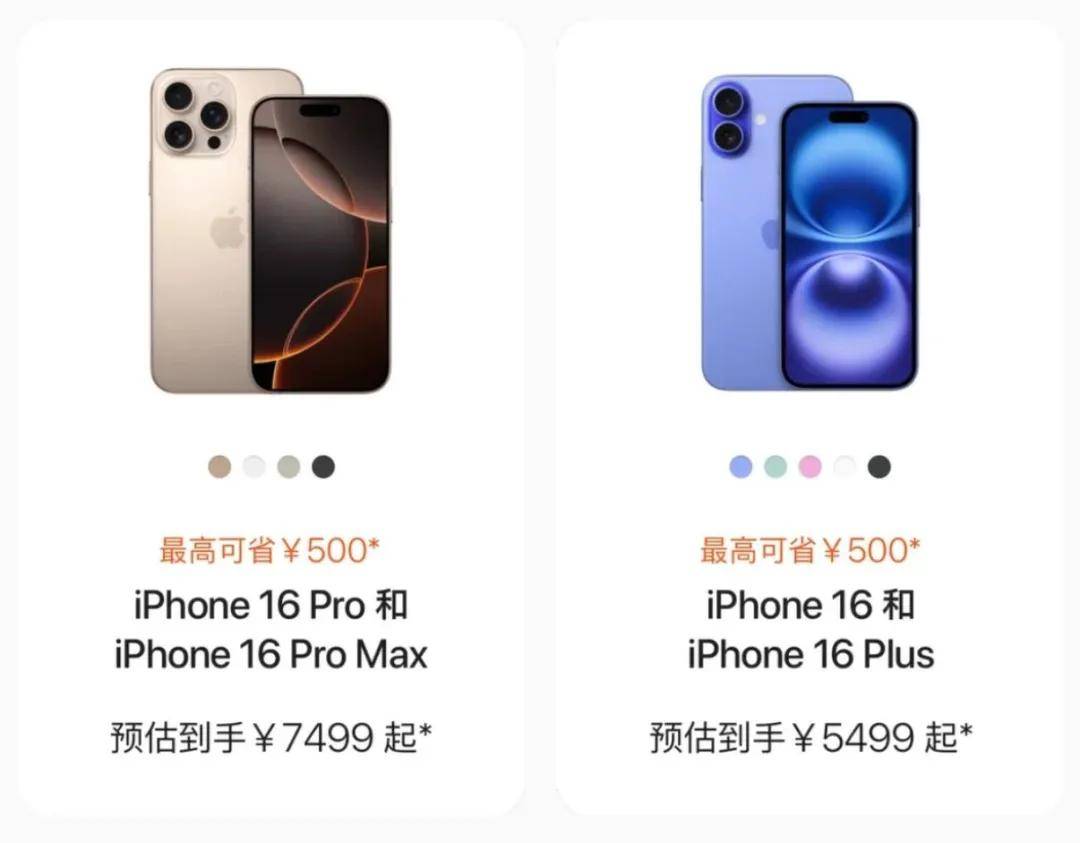Pick the pink color swatch for iPhone 16
Screen dimensions: 1080x843
click(810, 466)
